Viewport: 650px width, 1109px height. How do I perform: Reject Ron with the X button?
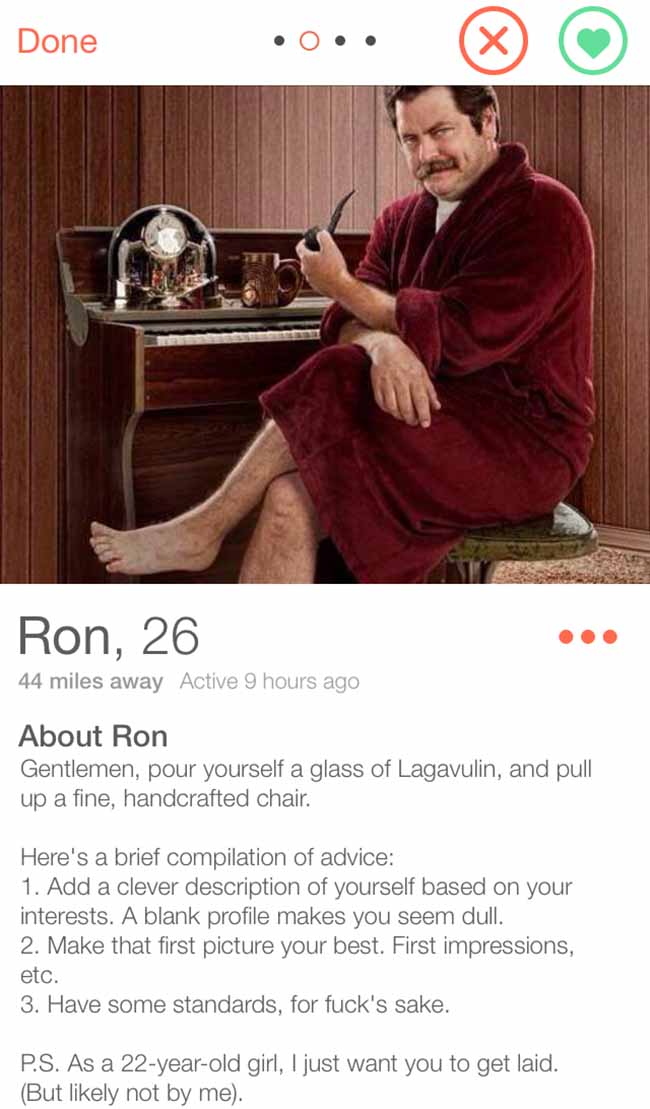pyautogui.click(x=493, y=42)
